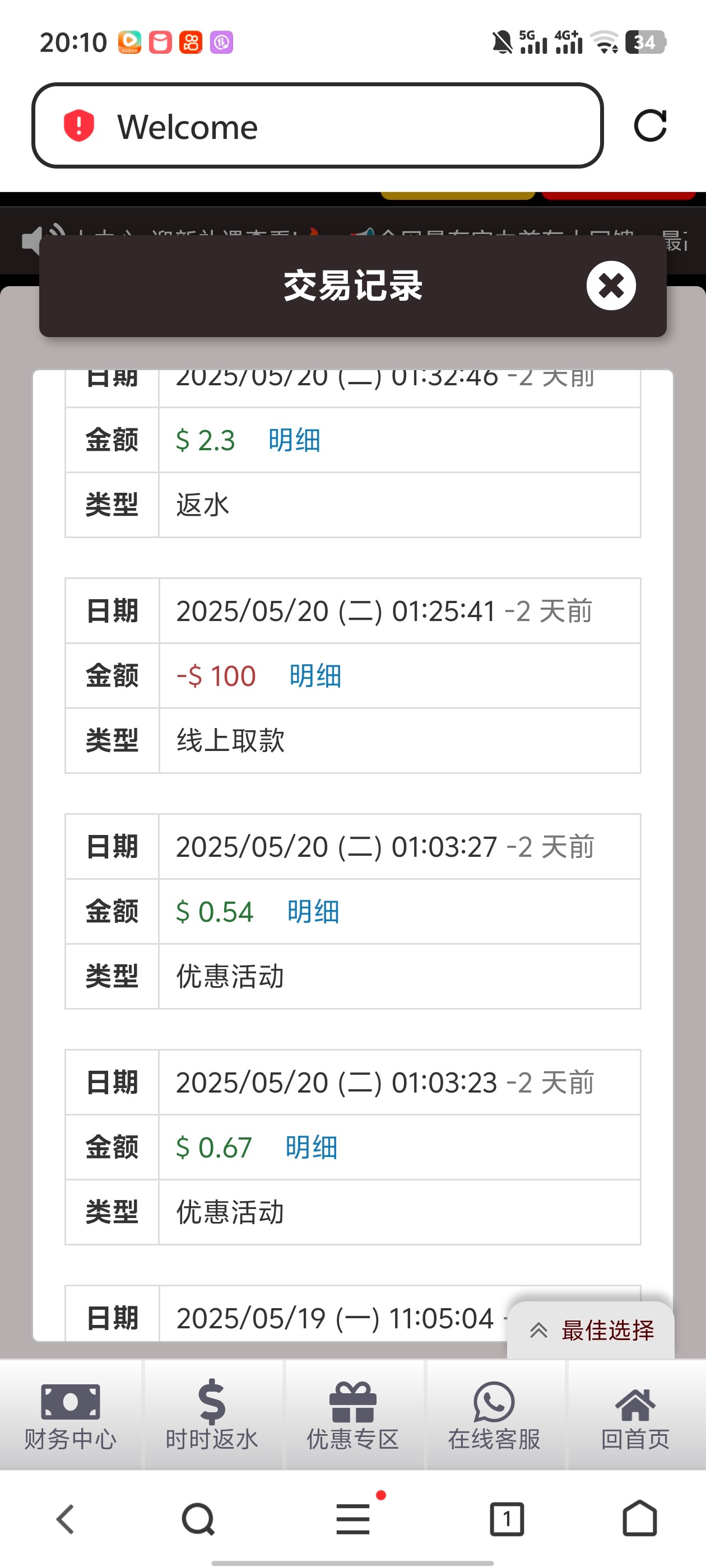Go to the 优惠专区 section
The height and width of the screenshot is (1568, 706).
[352, 1415]
